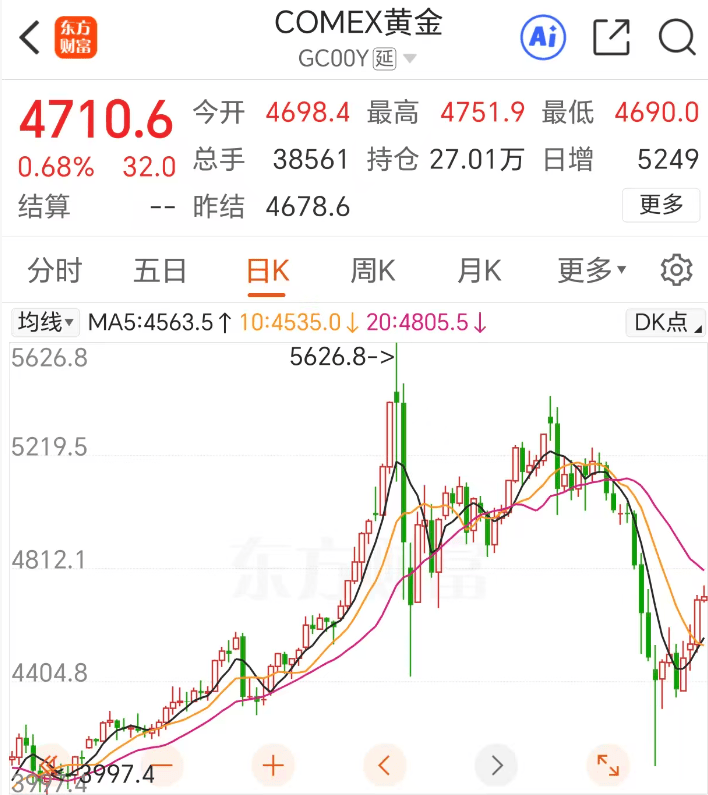708x795 pixels.
Task: Move chart left with previous arrow
Action: click(384, 766)
